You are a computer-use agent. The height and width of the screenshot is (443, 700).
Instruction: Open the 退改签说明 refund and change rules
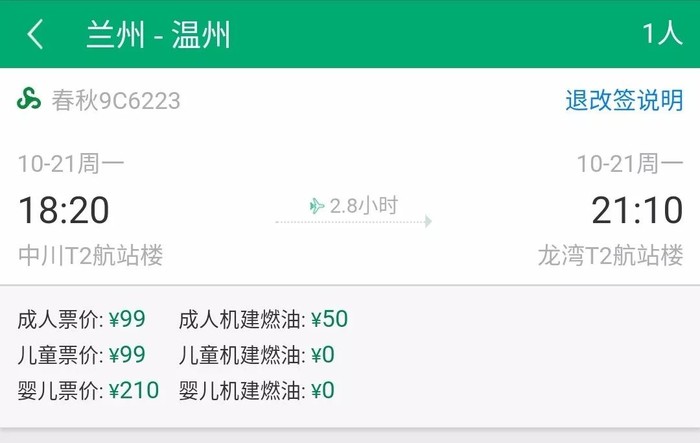pyautogui.click(x=624, y=100)
